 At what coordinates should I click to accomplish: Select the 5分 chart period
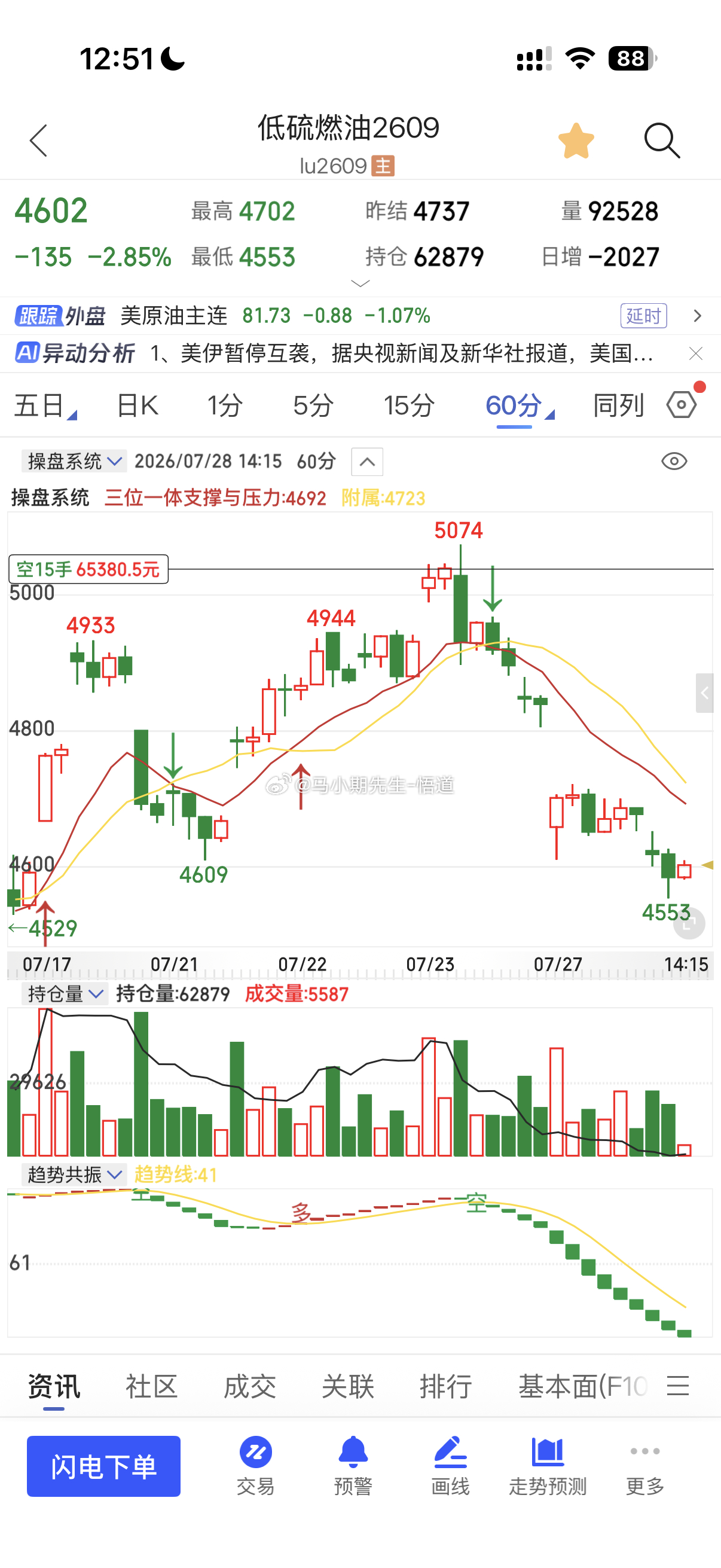313,405
